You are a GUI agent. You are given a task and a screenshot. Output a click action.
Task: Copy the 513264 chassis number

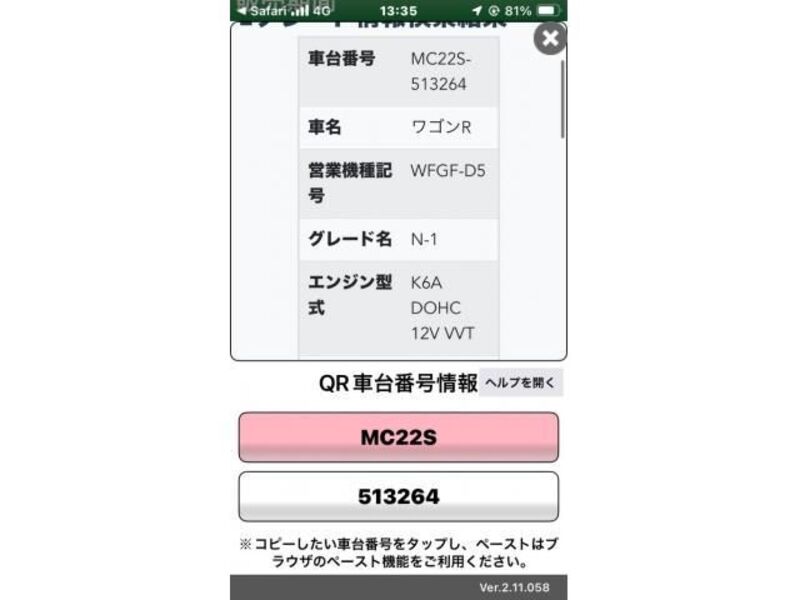(398, 497)
